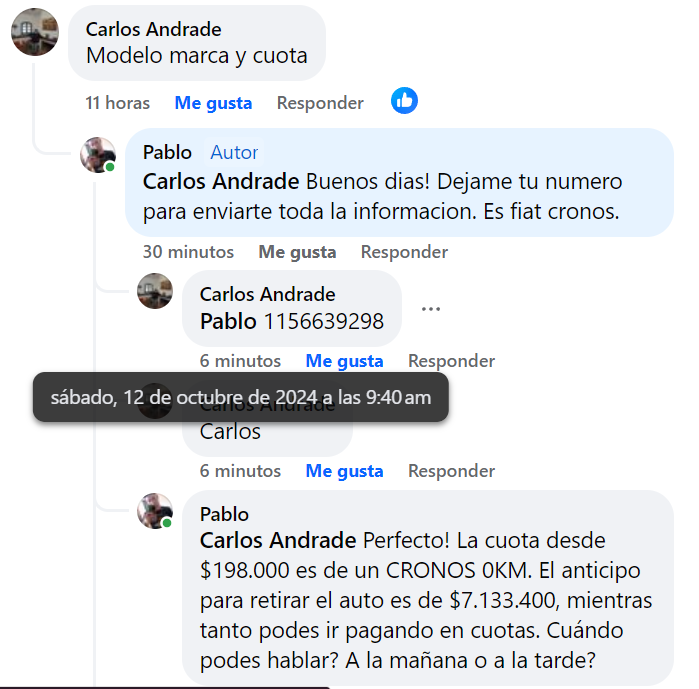The image size is (699, 689).
Task: Tap the 11 horas timestamp on first comment
Action: click(118, 103)
